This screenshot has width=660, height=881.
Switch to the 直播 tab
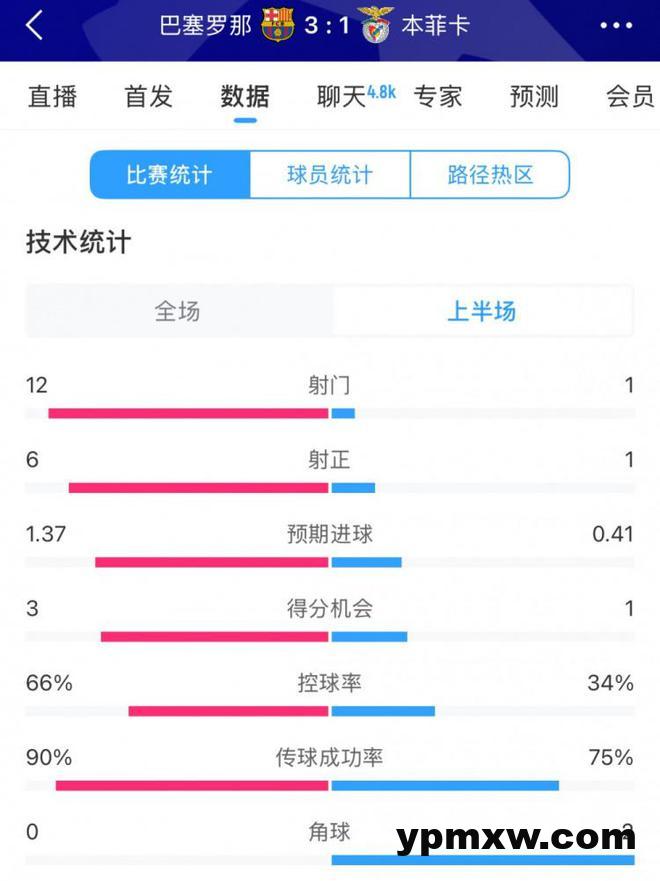pos(52,96)
